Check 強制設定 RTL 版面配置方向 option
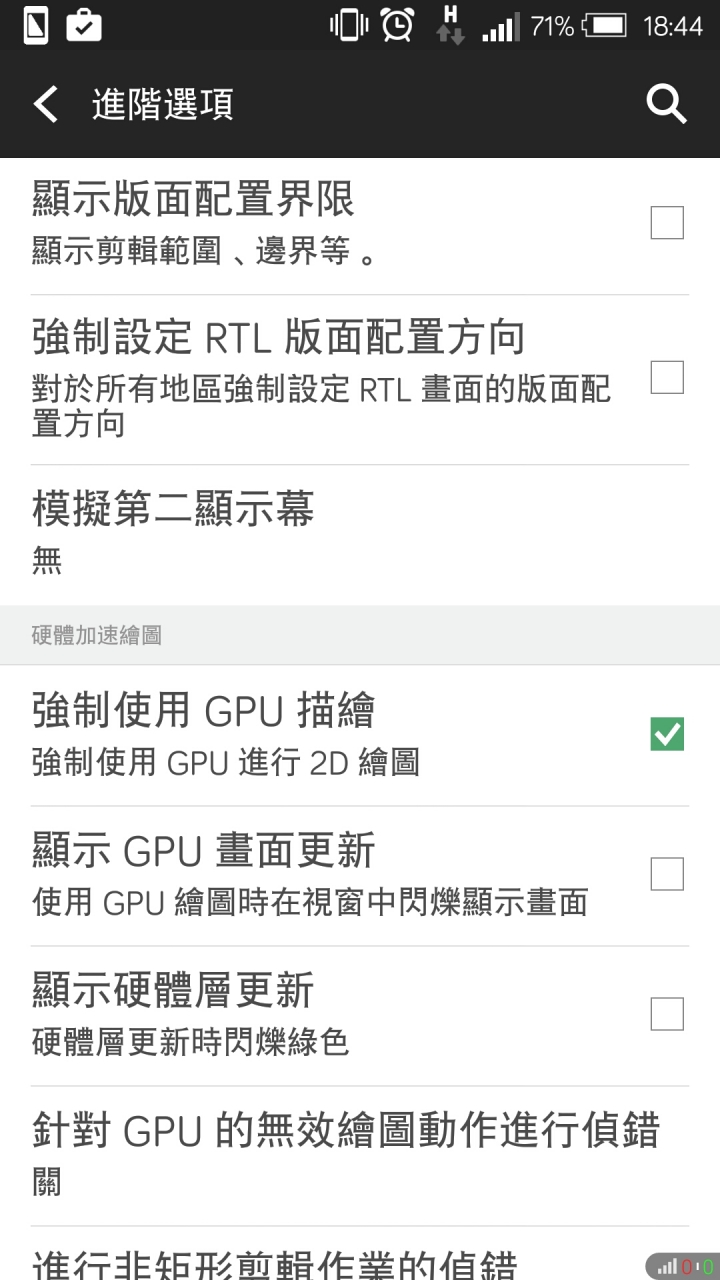This screenshot has width=720, height=1280. [667, 377]
